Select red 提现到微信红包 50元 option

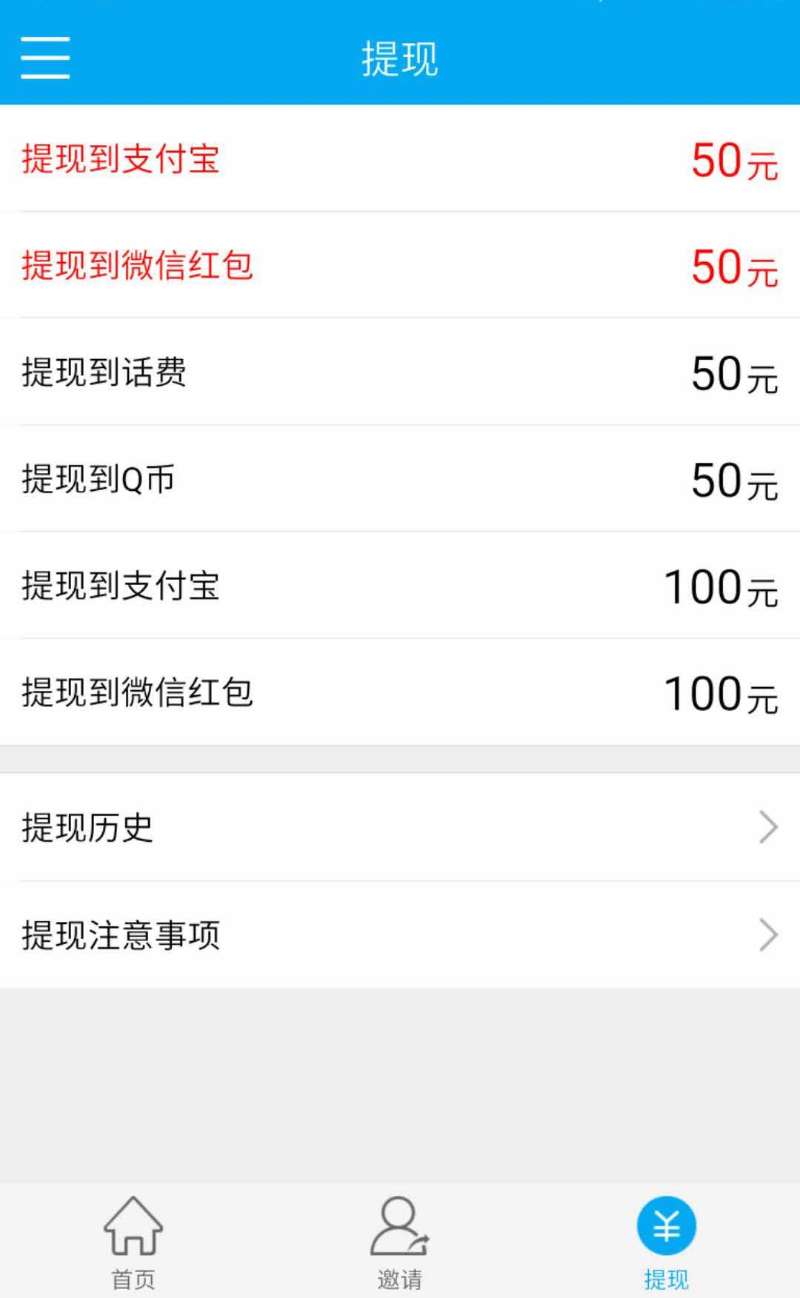[x=400, y=265]
